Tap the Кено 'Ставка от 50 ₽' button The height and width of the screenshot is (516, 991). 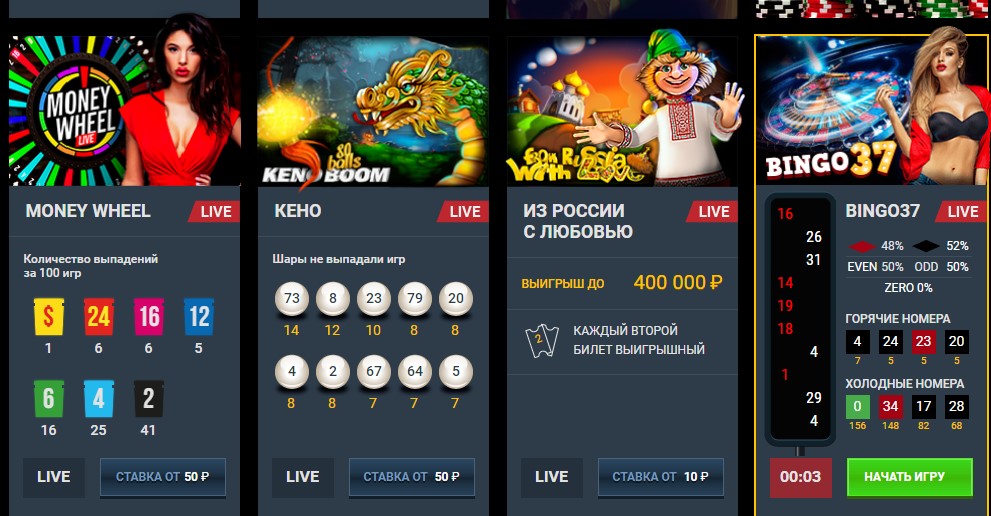[411, 477]
